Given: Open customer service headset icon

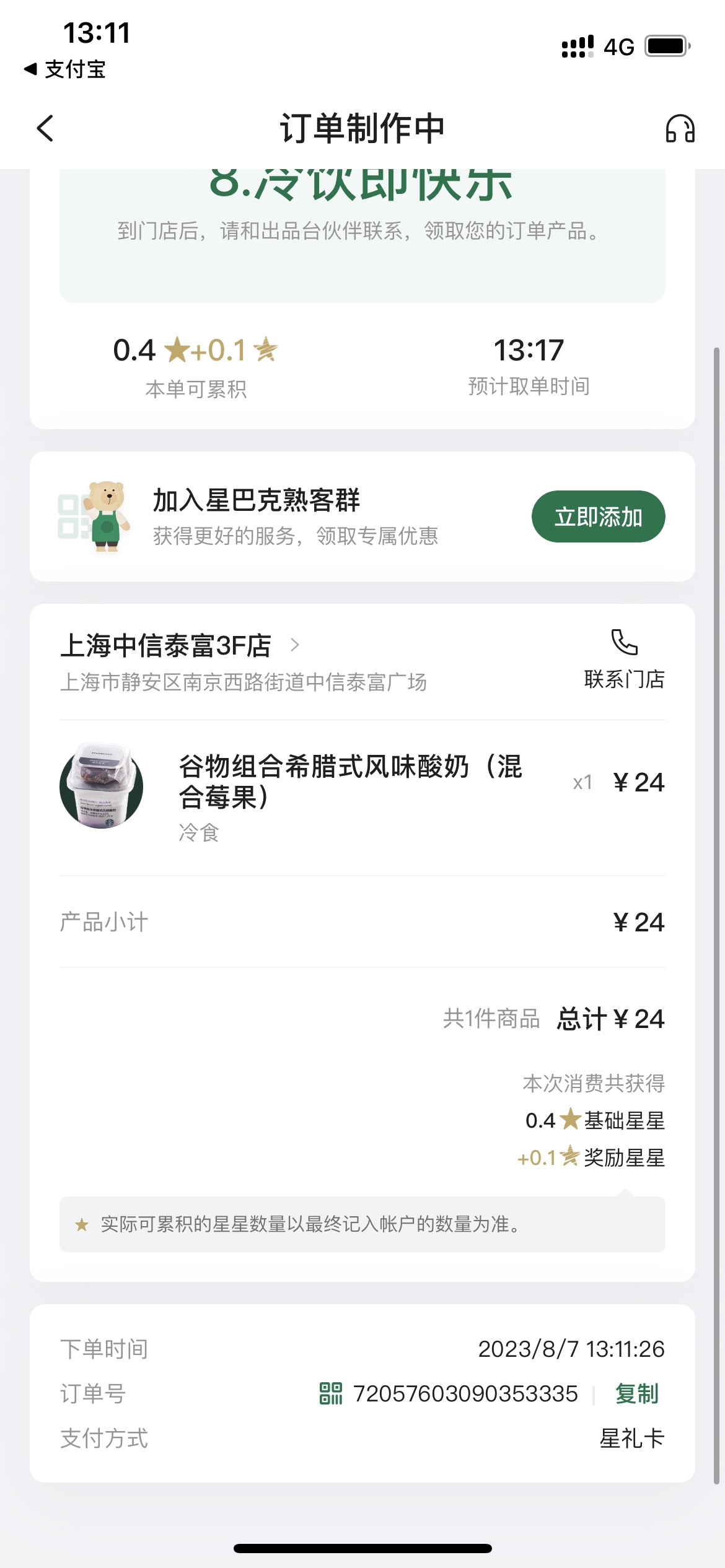Looking at the screenshot, I should click(x=680, y=128).
